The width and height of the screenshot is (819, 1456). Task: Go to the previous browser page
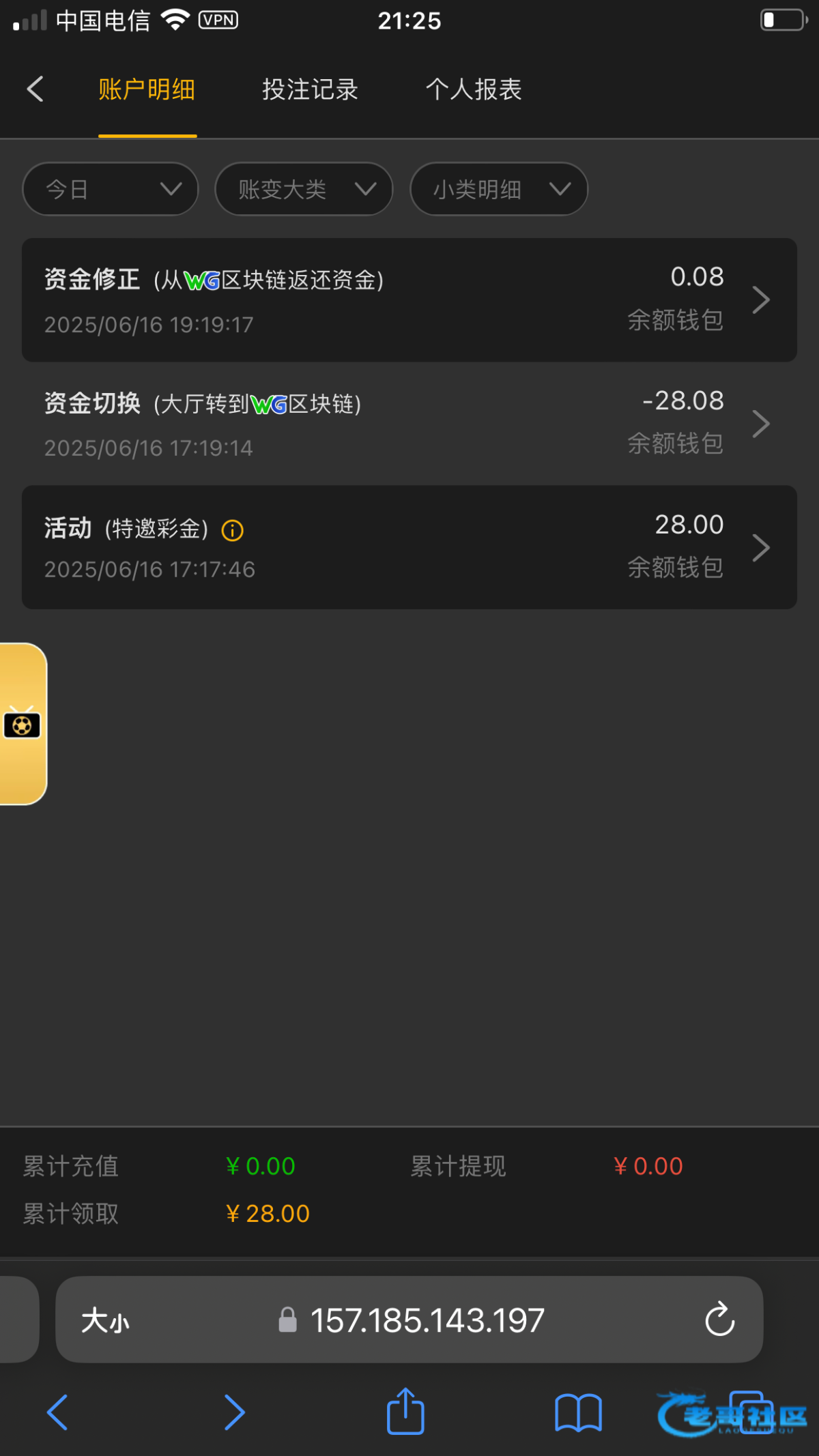coord(57,1412)
